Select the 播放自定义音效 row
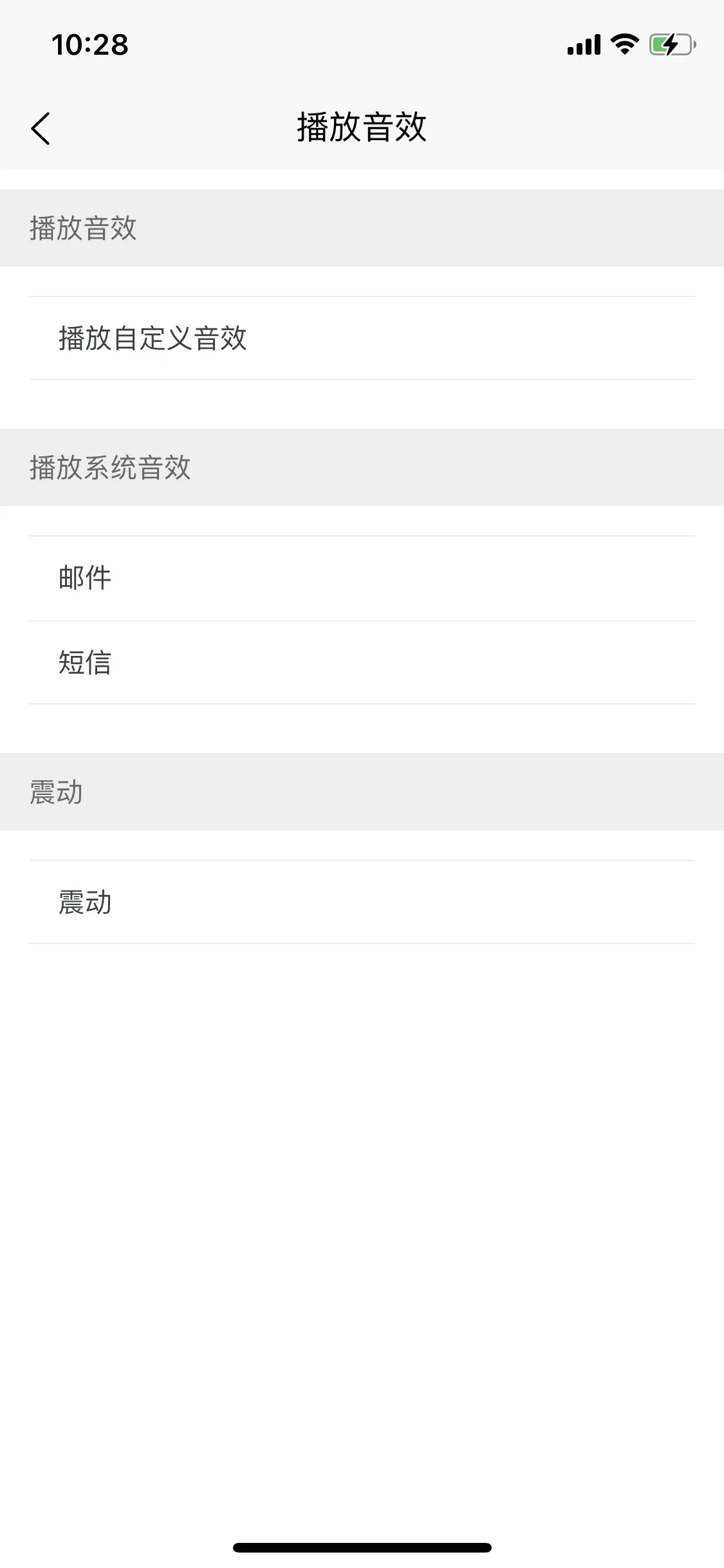The width and height of the screenshot is (724, 1568). tap(362, 338)
